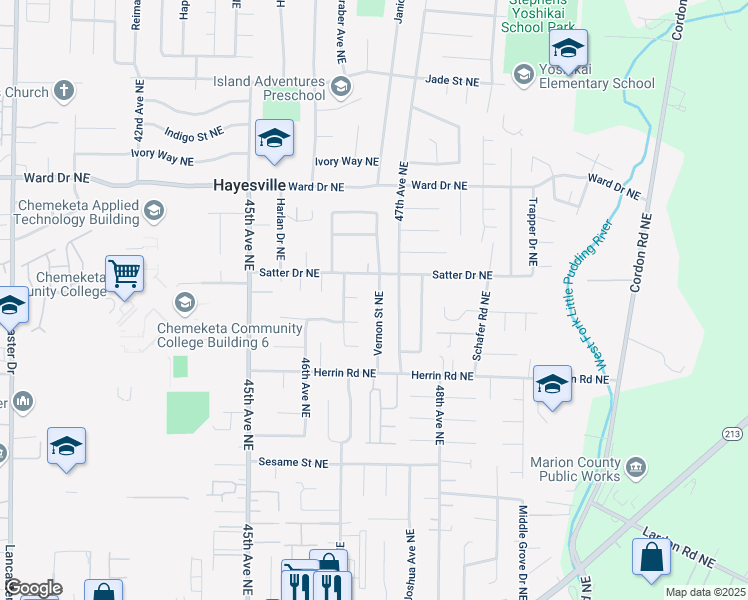Tap the school marker near Ivory Way NE
Image resolution: width=748 pixels, height=600 pixels.
(273, 140)
